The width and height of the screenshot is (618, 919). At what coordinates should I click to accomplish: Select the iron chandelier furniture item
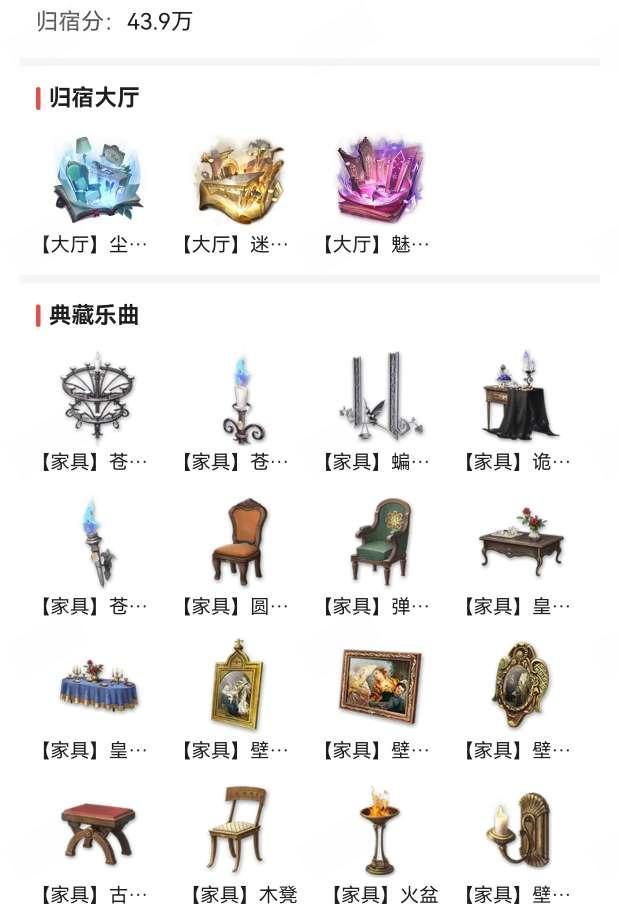(x=97, y=395)
